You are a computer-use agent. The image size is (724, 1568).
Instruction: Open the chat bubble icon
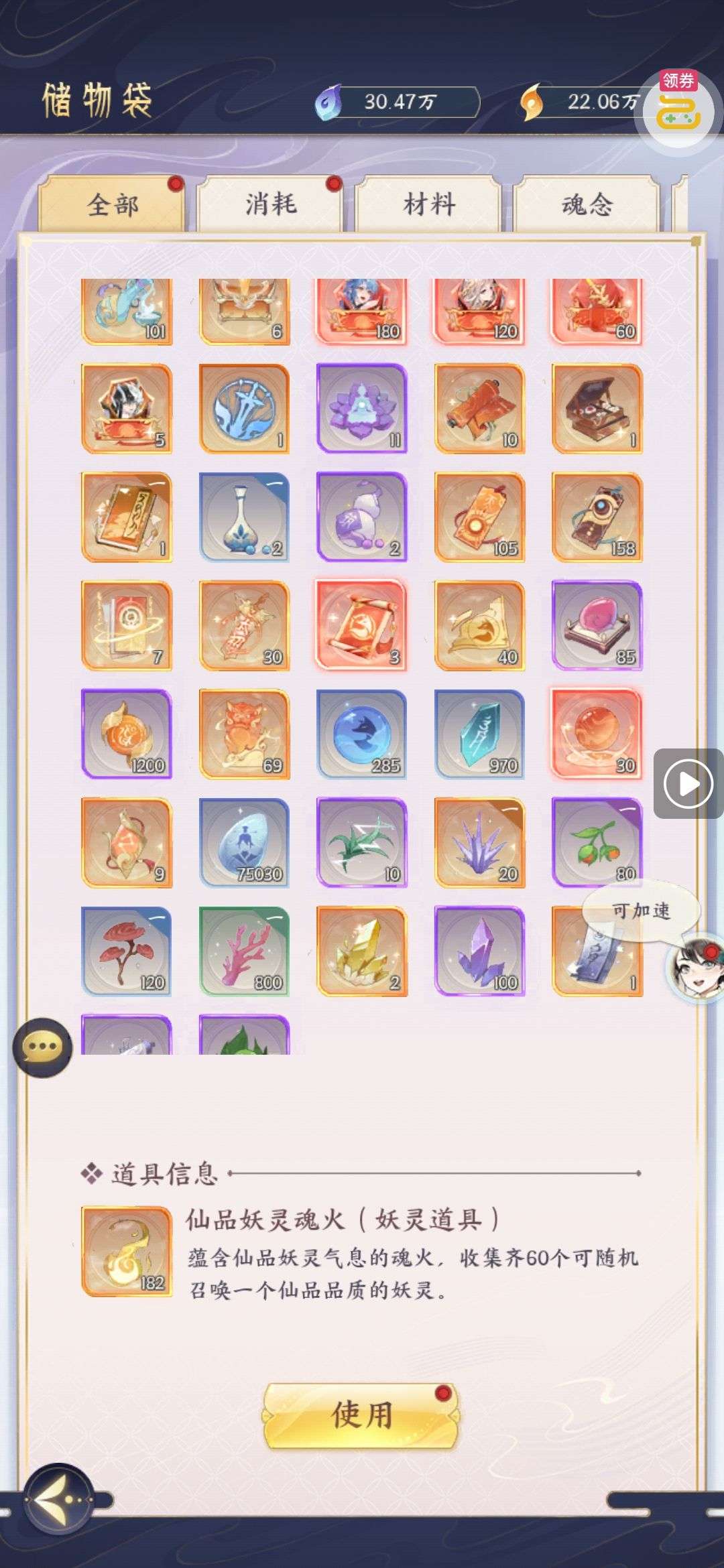coord(42,1047)
